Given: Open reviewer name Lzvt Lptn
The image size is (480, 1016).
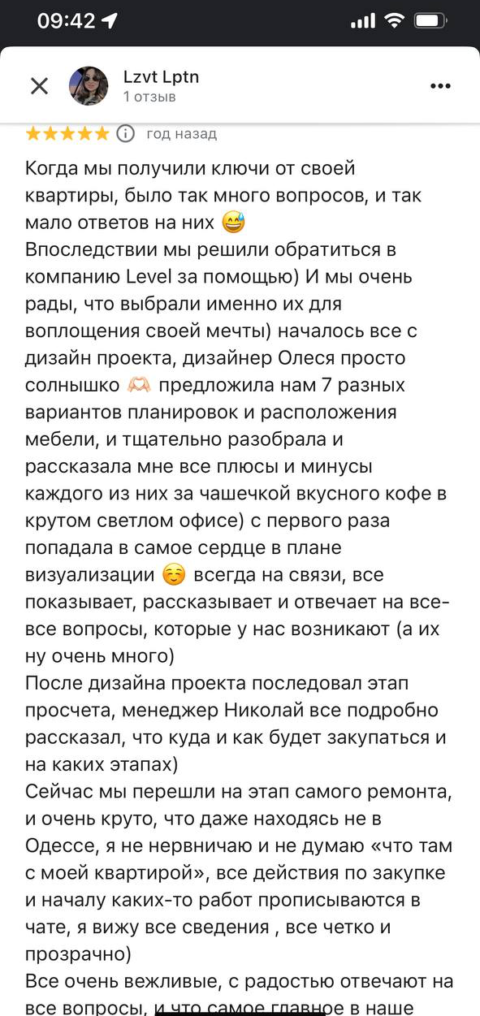Looking at the screenshot, I should (161, 77).
